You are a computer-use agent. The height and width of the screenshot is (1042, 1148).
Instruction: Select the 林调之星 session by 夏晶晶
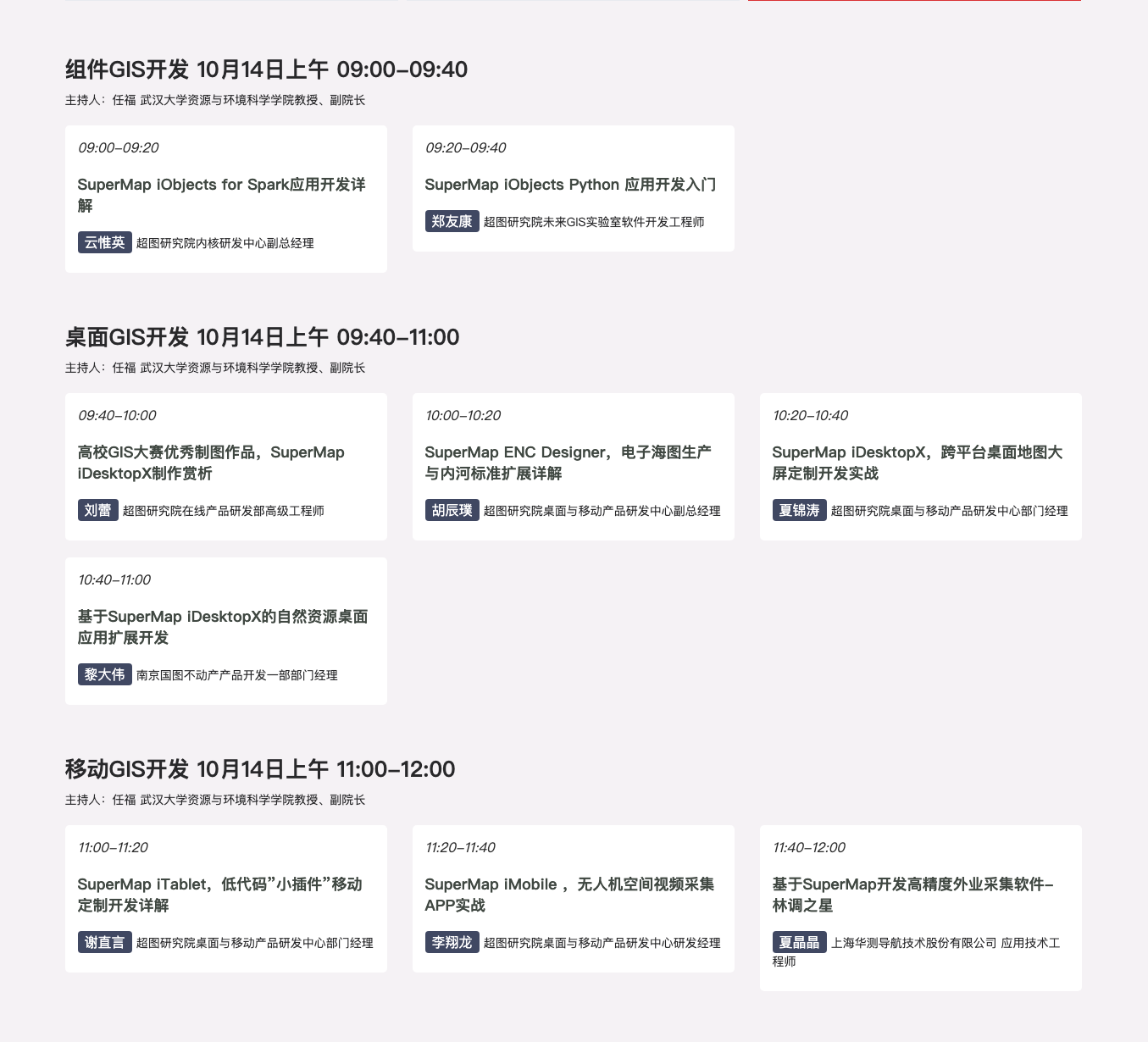912,895
